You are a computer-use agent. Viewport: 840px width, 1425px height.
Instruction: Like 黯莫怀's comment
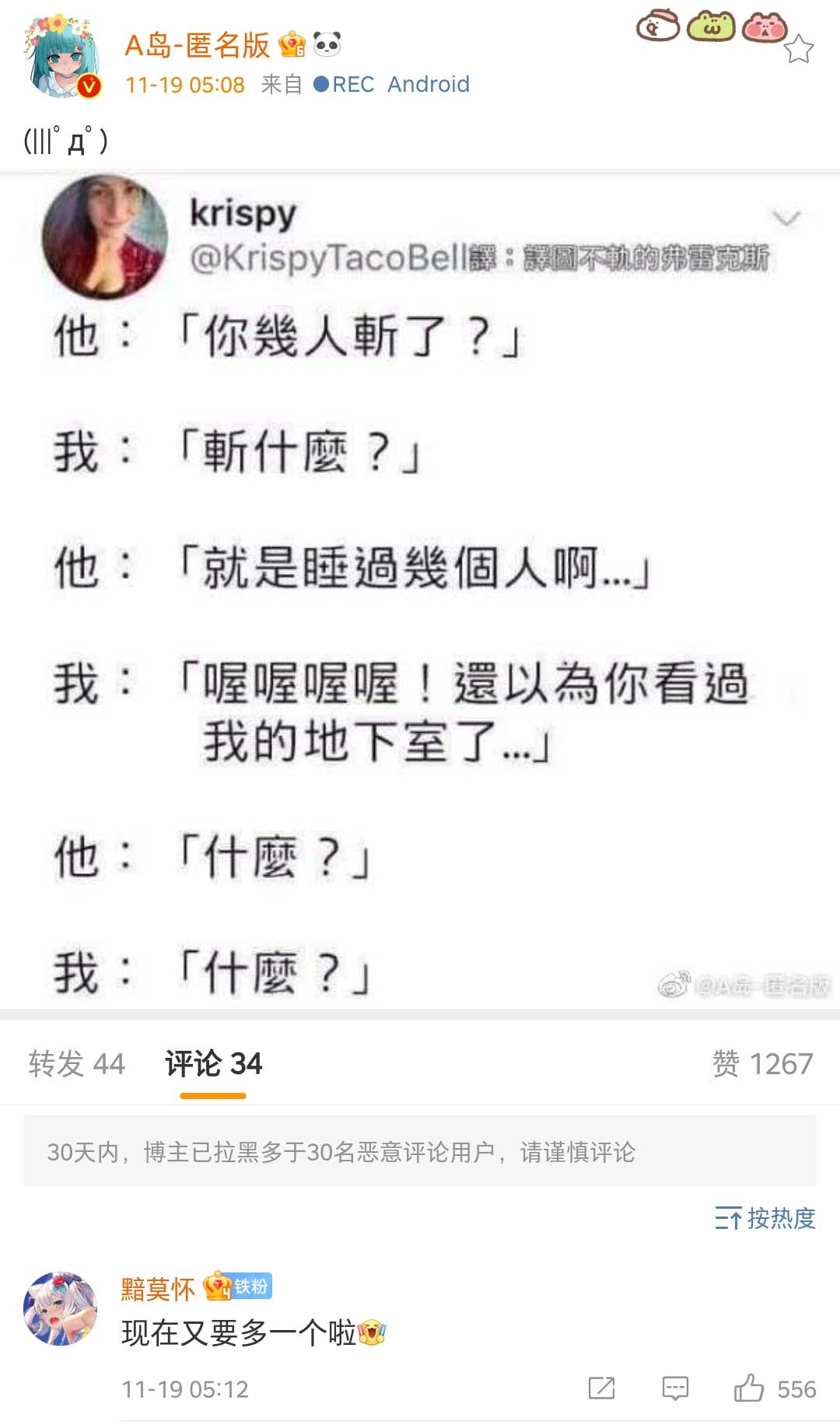point(749,1388)
